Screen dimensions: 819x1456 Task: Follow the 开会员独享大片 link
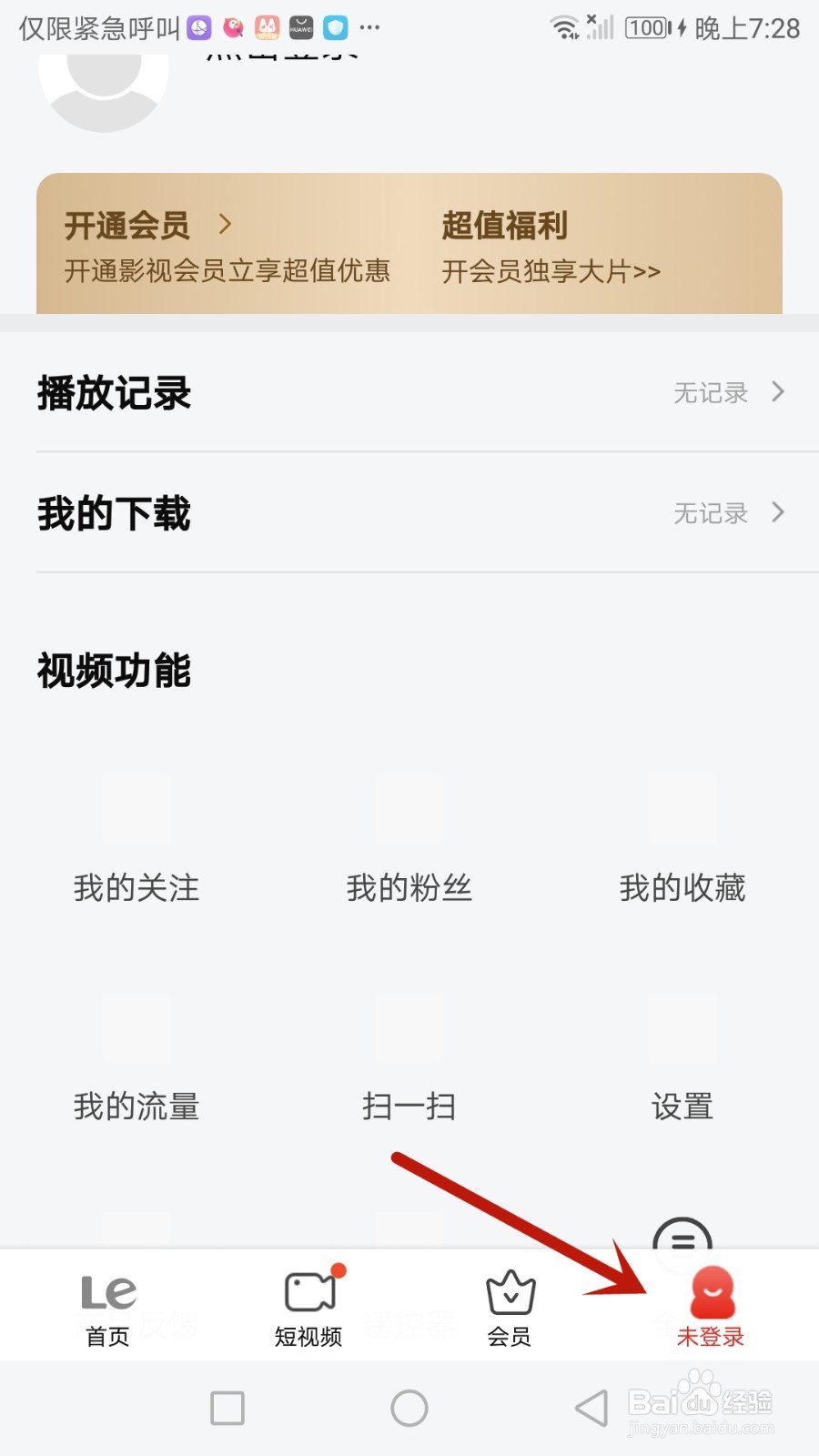[x=550, y=270]
